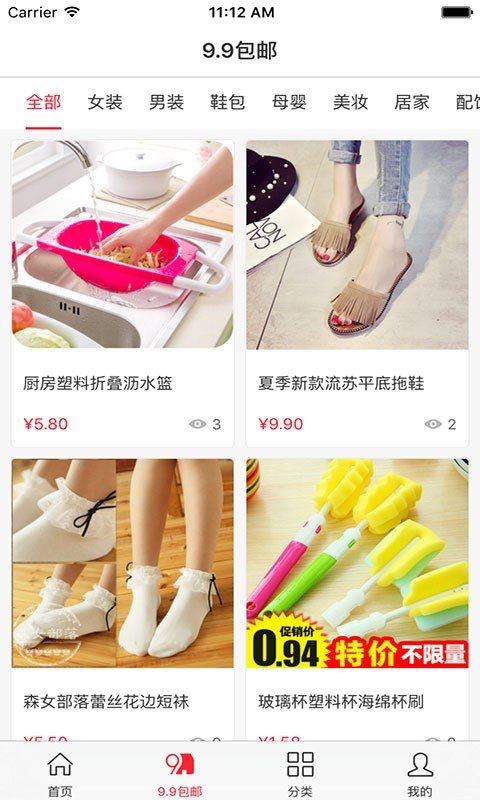View the 玻璃杯塑料杯海绵杯刷 product
The width and height of the screenshot is (480, 800).
point(357,599)
